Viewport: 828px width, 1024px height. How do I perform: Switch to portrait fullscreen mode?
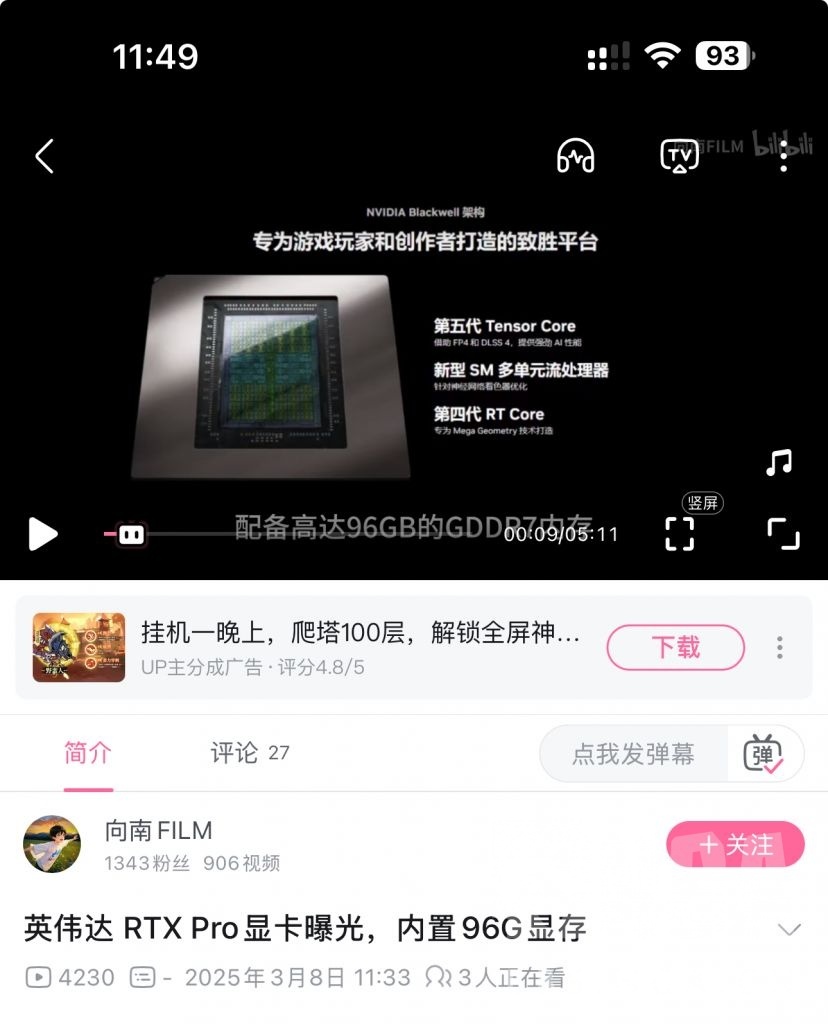(x=680, y=533)
